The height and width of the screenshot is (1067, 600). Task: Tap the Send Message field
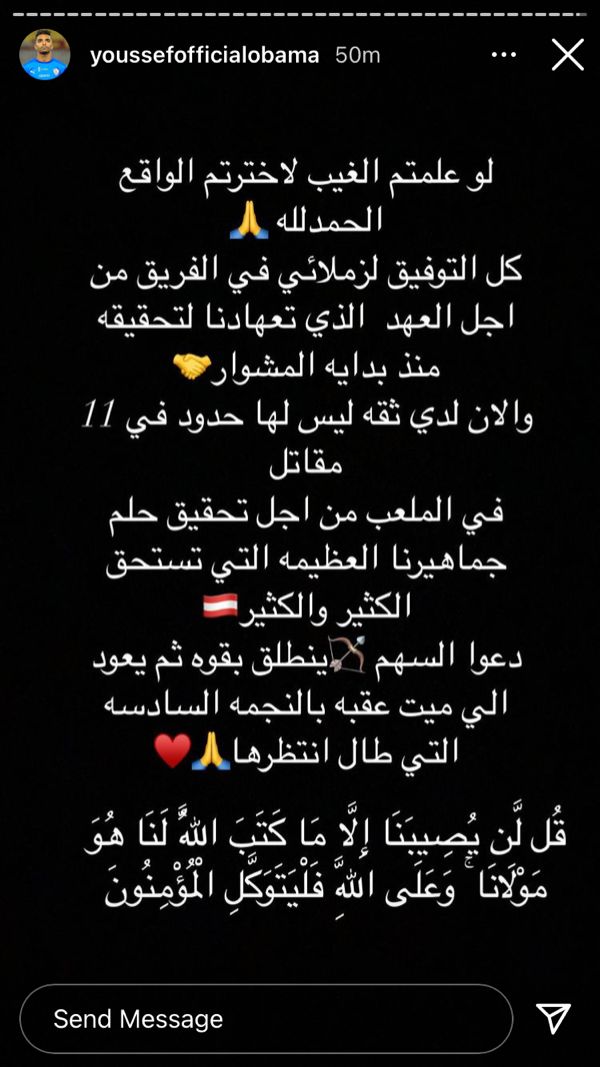[265, 1018]
